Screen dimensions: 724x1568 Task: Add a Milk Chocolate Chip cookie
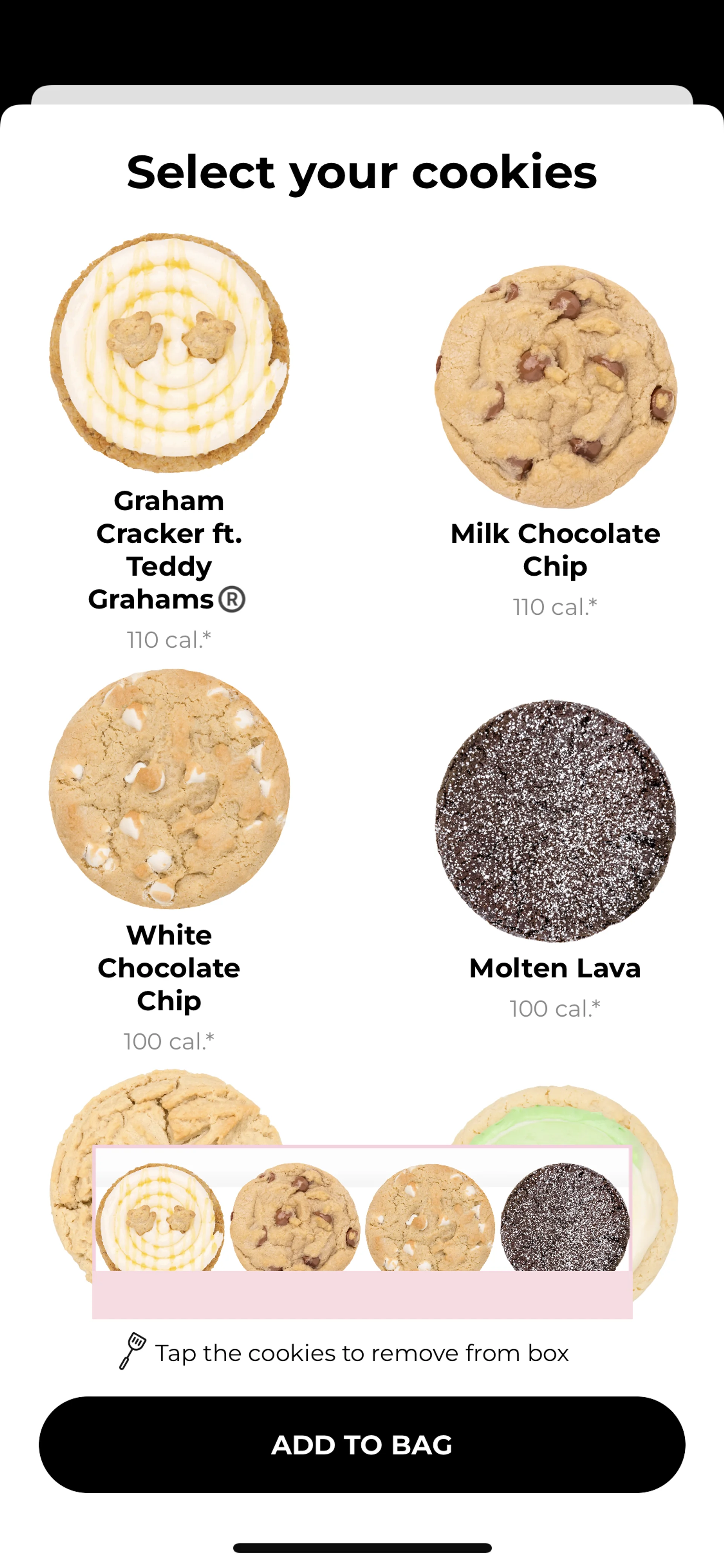555,387
